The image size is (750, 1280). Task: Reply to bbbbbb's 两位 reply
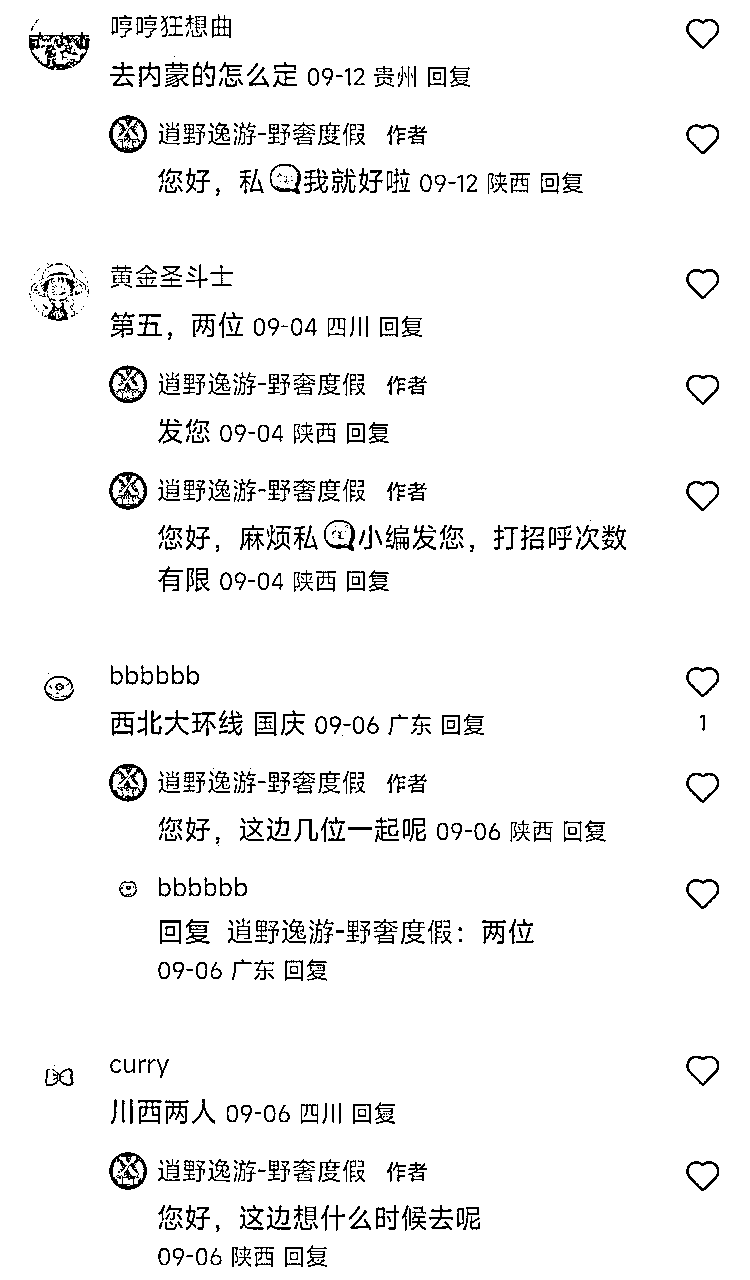click(306, 970)
